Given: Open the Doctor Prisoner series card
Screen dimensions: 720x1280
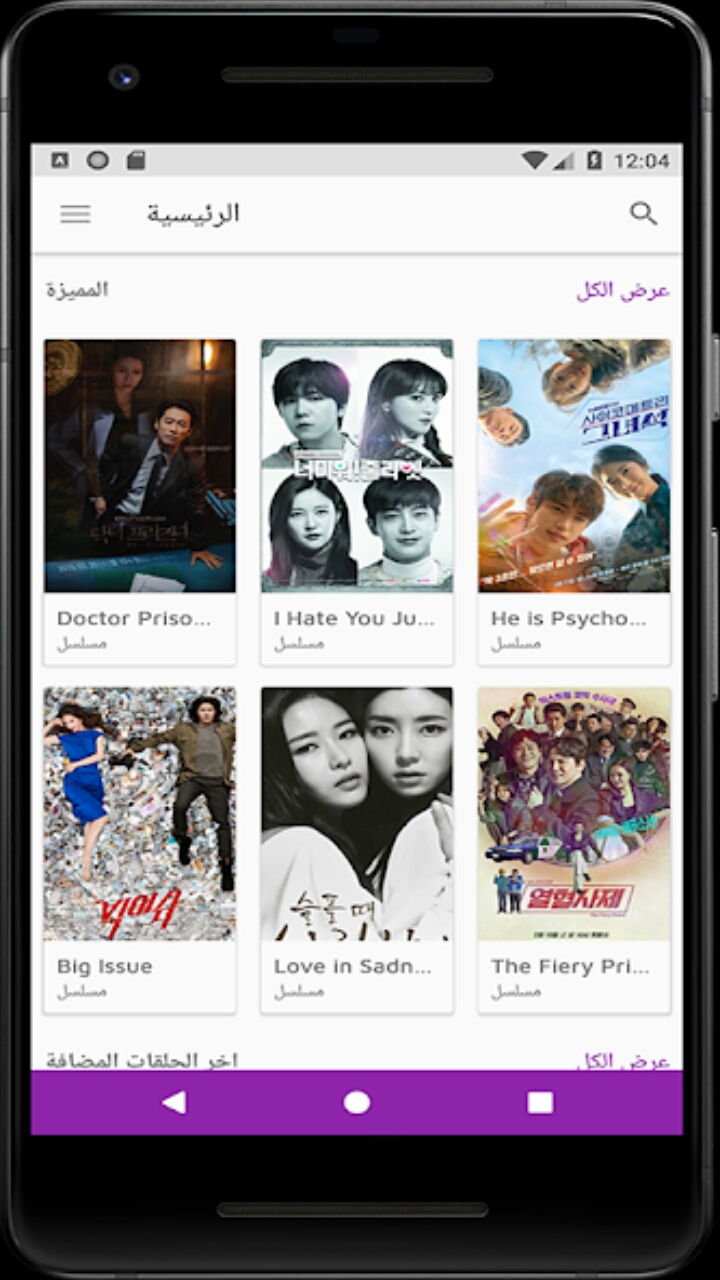Looking at the screenshot, I should (x=140, y=502).
